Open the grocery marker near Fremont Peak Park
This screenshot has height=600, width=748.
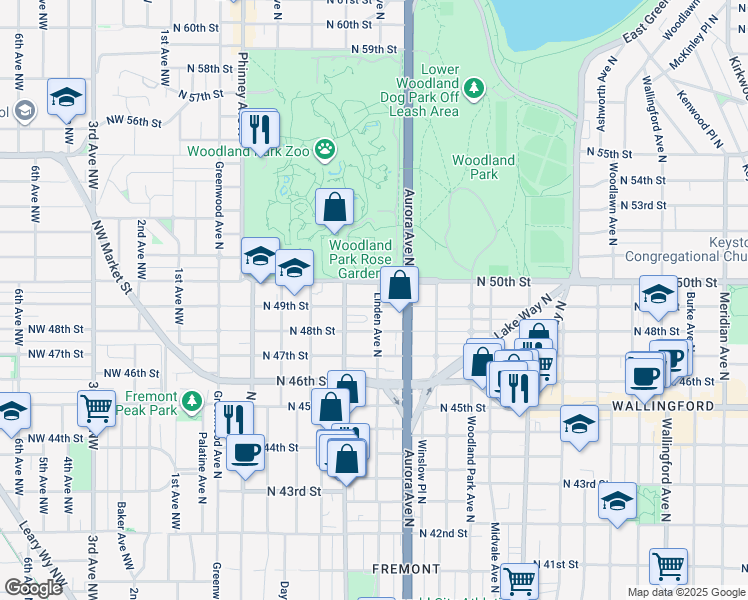(x=96, y=407)
